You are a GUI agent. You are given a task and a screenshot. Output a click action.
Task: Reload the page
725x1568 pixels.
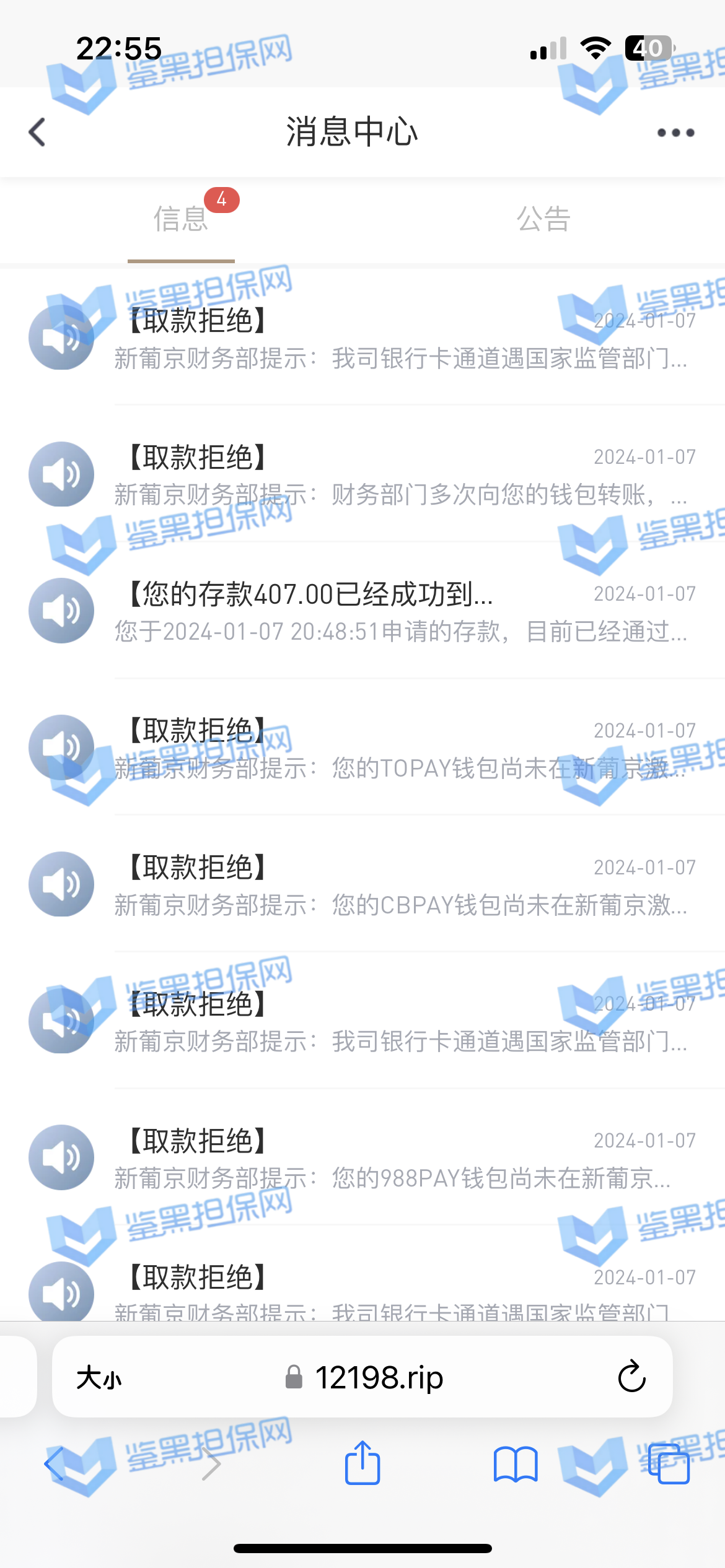(x=631, y=1378)
